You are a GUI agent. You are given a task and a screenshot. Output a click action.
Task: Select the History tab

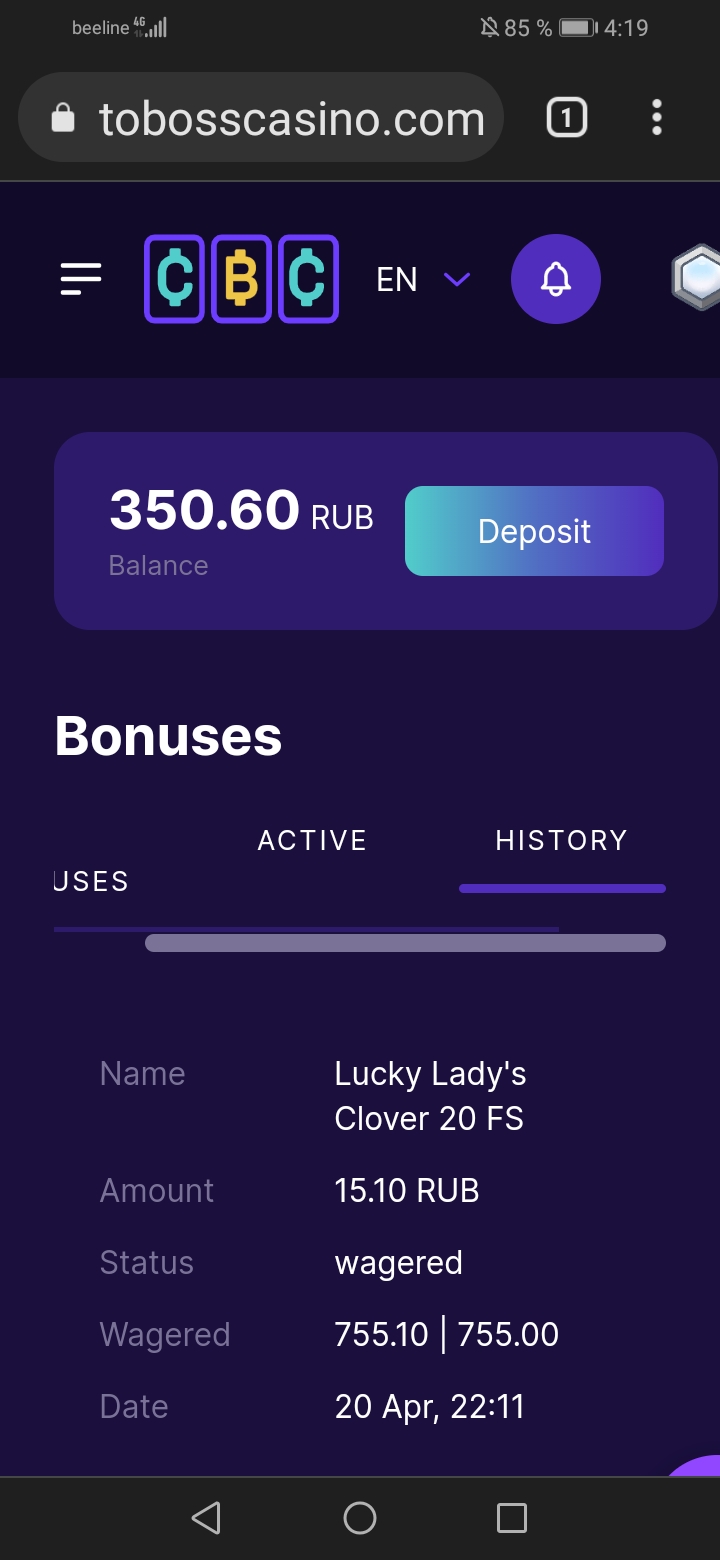pos(561,840)
